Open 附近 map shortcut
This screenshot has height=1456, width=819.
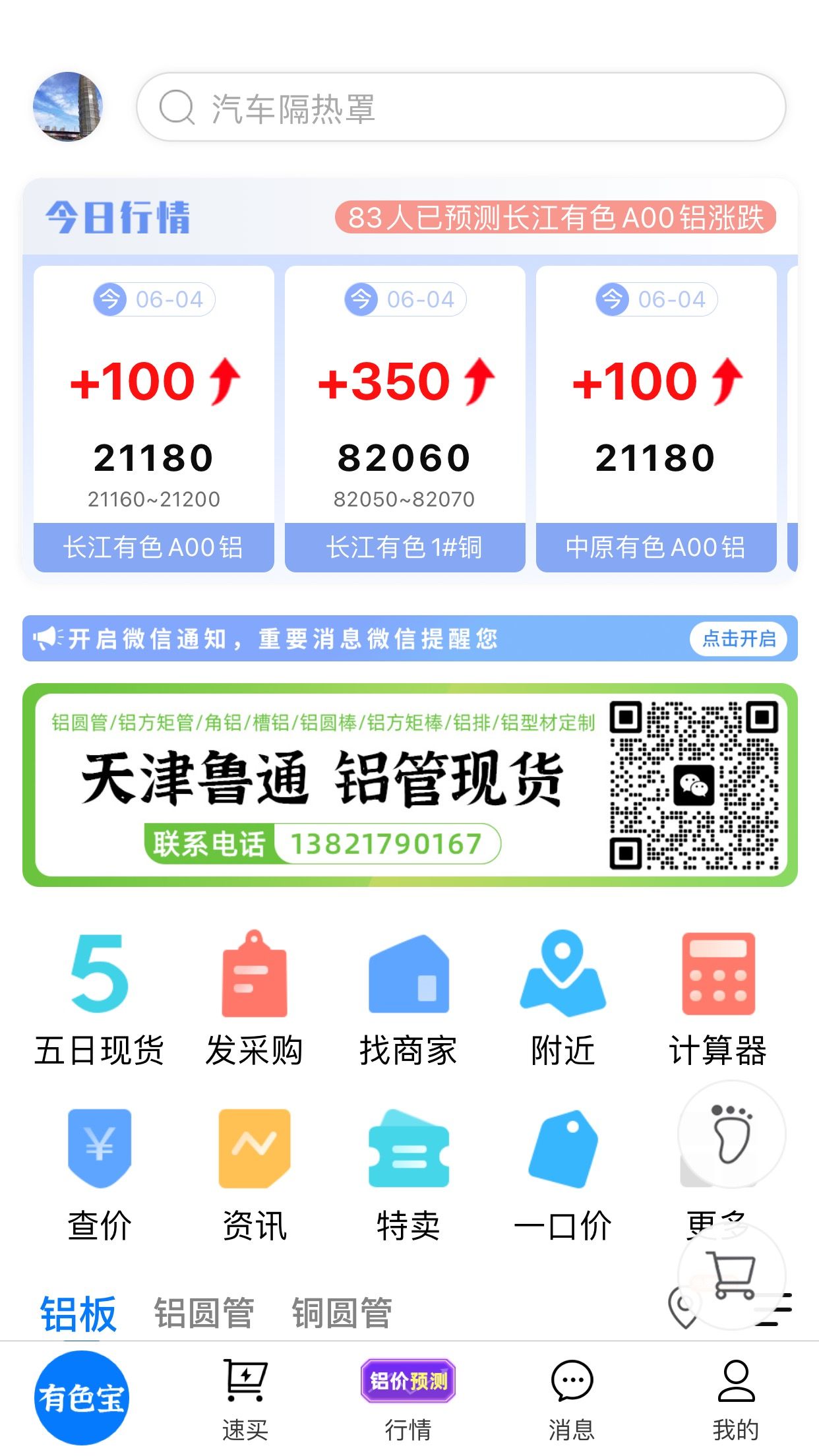coord(562,999)
